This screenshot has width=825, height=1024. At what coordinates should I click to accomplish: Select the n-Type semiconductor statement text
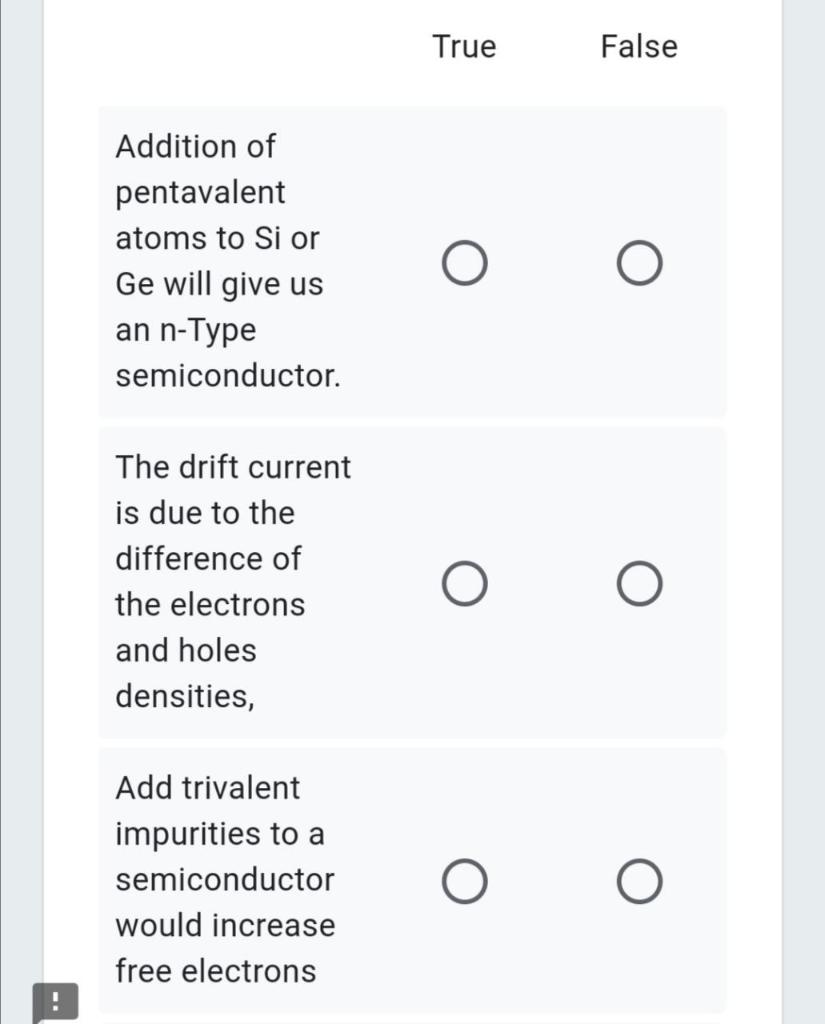(x=229, y=262)
